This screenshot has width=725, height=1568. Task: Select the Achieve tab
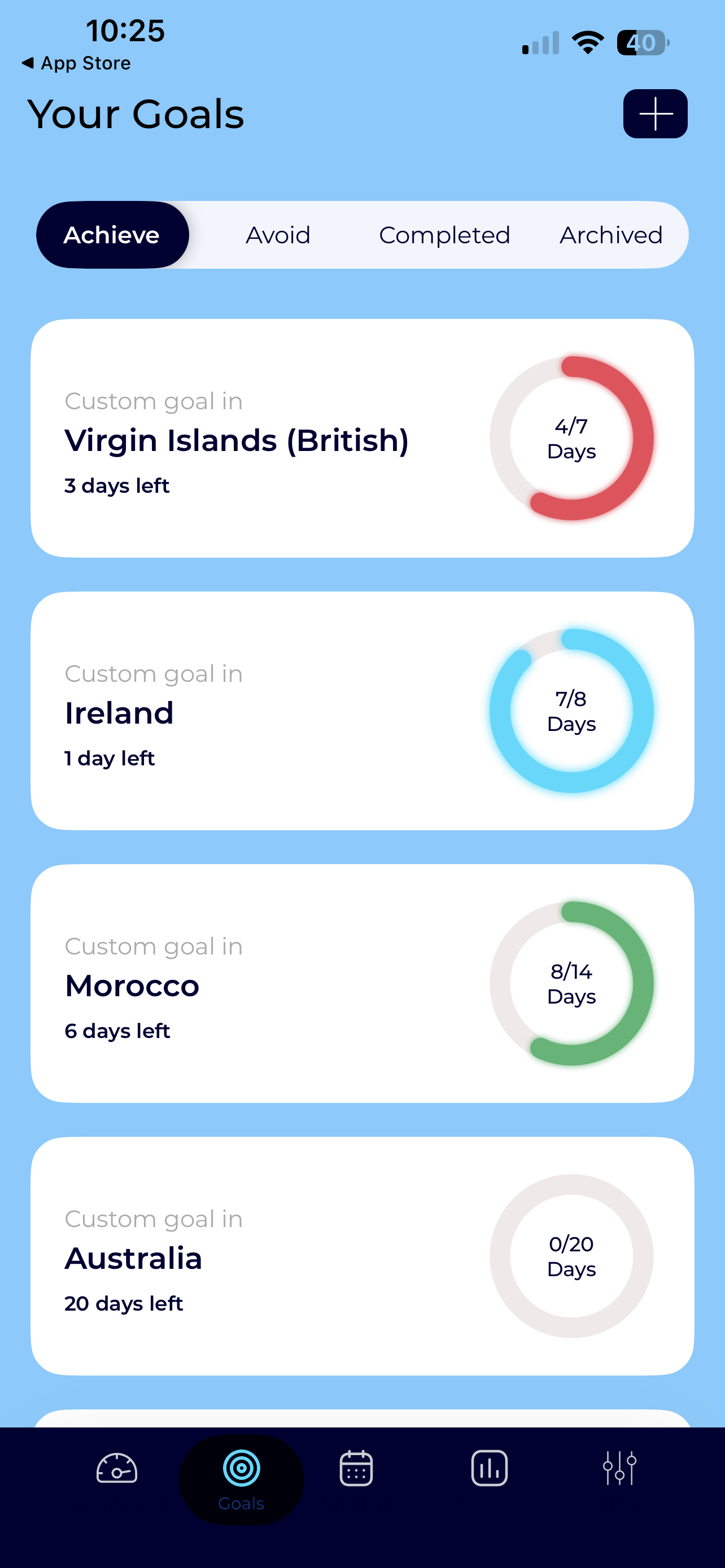112,234
